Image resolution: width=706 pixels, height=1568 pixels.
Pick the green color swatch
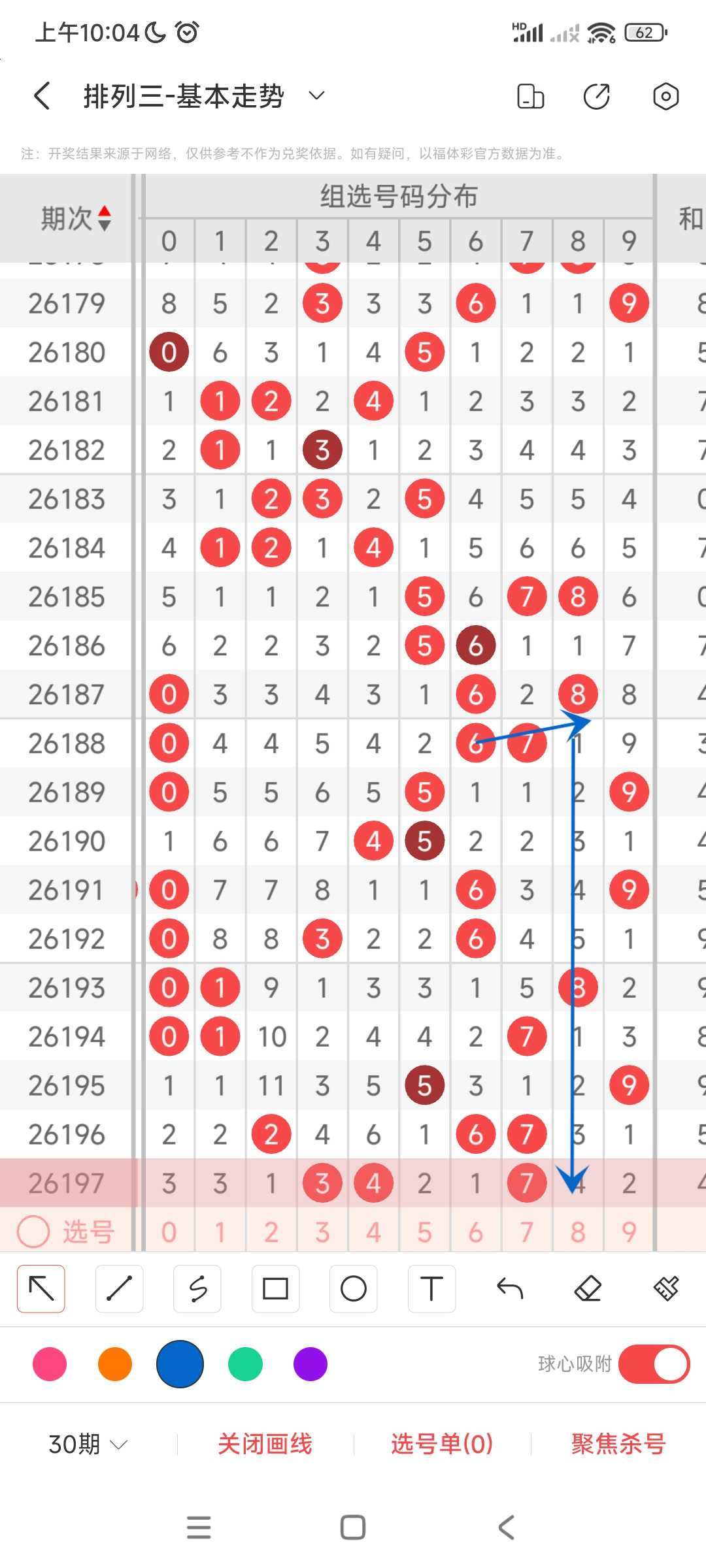point(245,1364)
